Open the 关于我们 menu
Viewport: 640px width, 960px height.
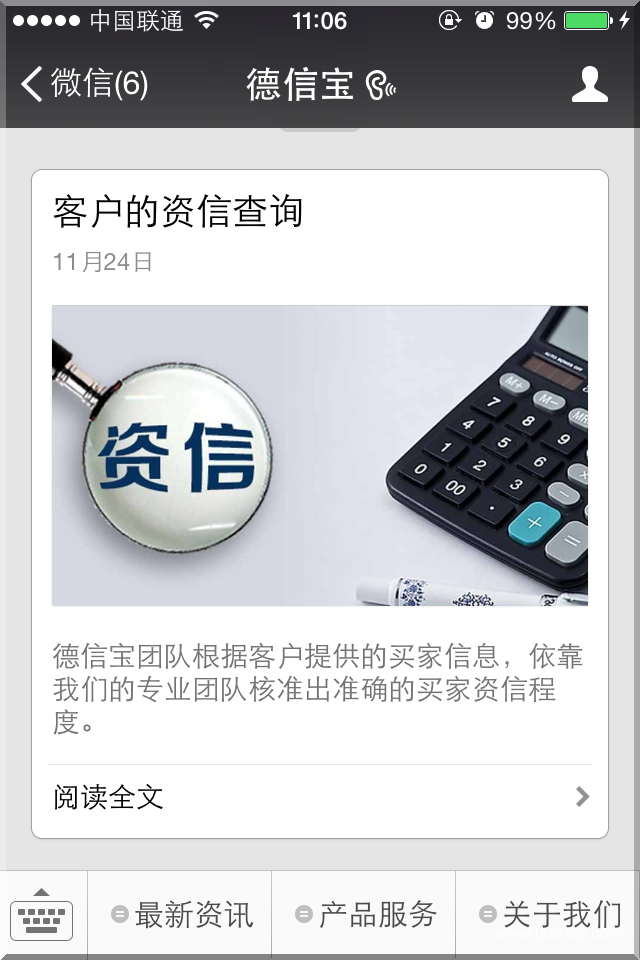[549, 914]
